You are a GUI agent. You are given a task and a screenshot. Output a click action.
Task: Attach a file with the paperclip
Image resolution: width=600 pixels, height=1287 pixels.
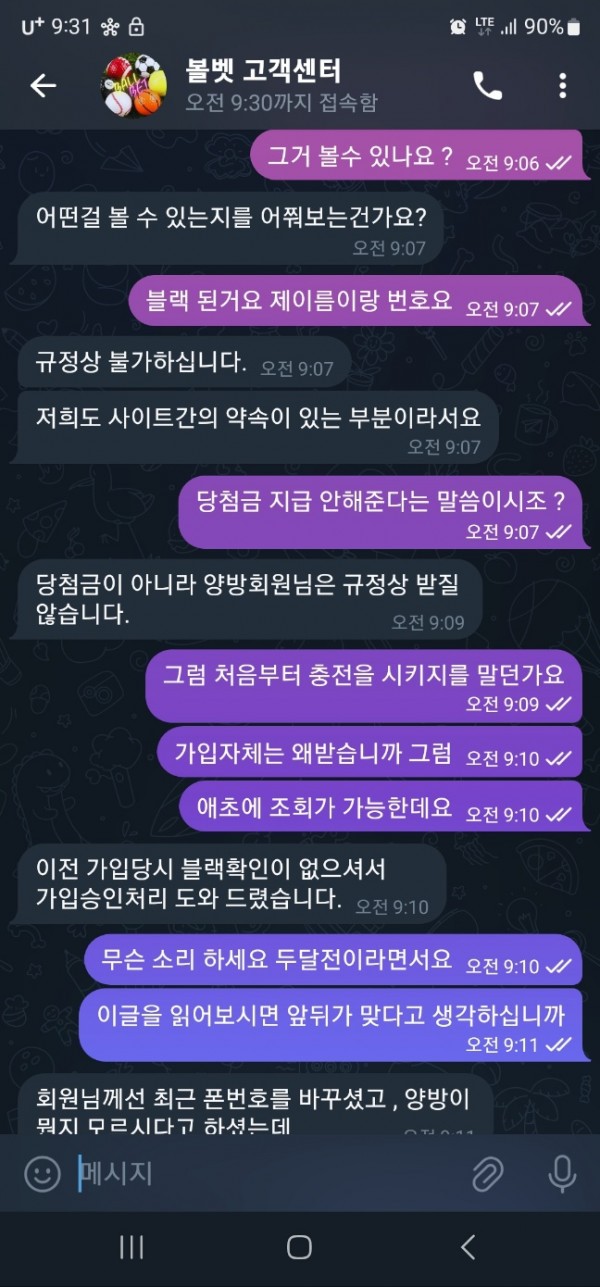click(x=487, y=1174)
